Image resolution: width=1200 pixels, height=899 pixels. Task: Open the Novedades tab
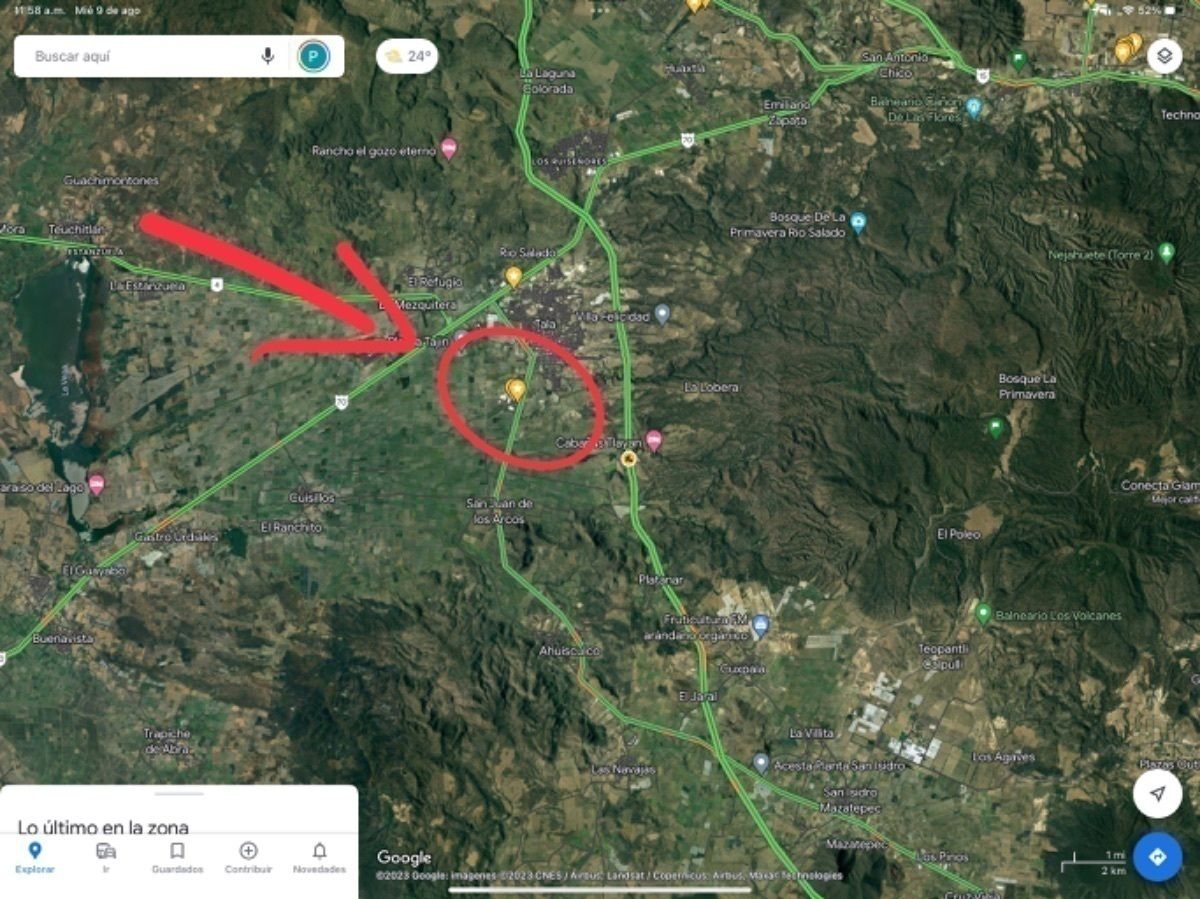(x=319, y=857)
